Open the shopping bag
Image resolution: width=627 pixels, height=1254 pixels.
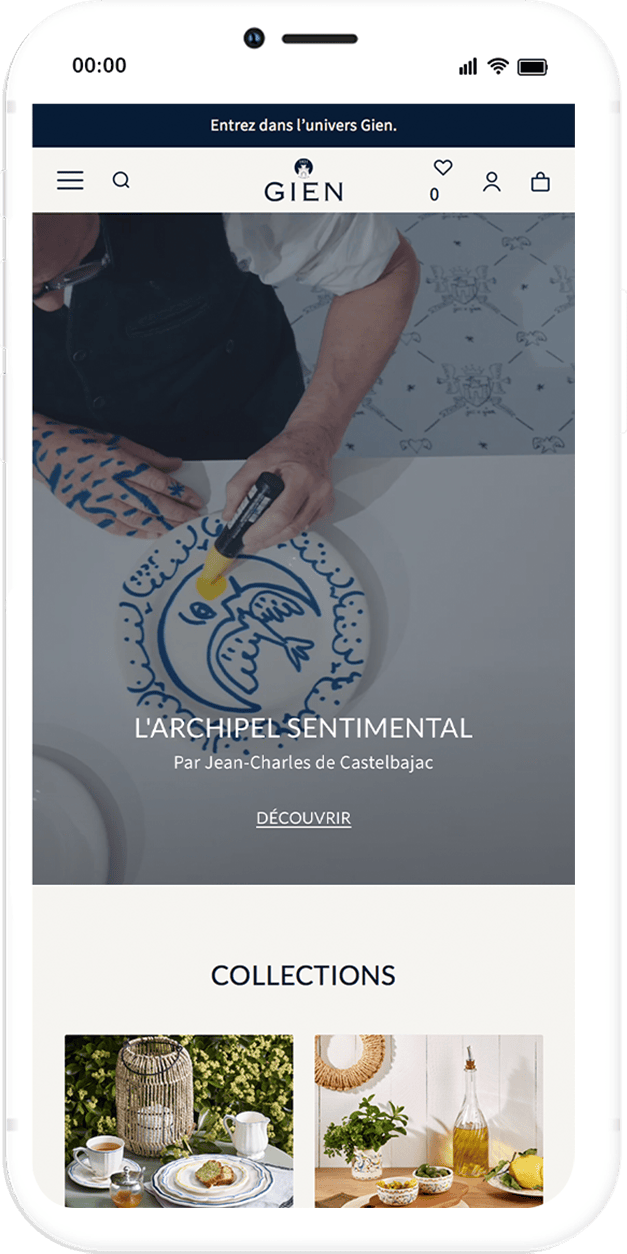540,182
